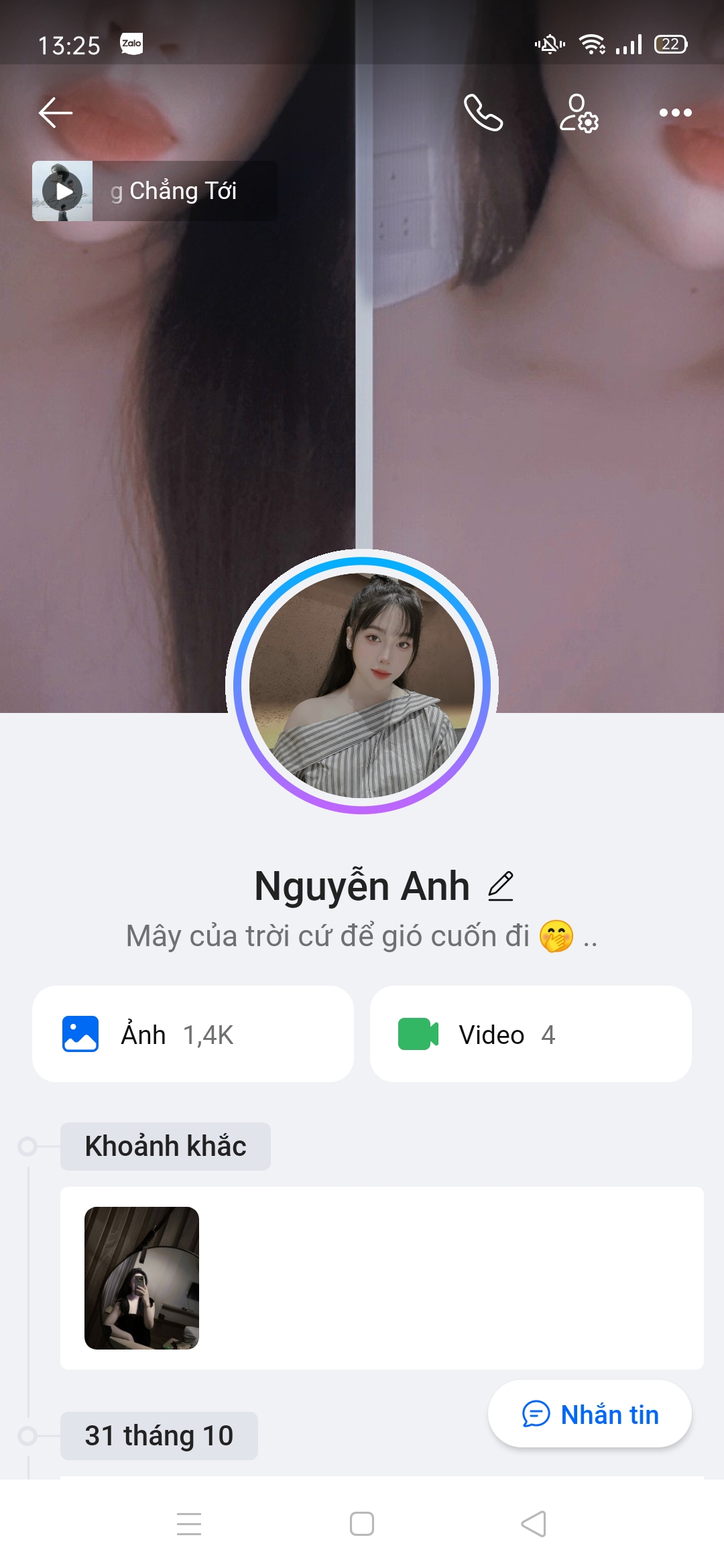Open the Khoảnh khắc moment photo
This screenshot has width=724, height=1568.
pos(141,1278)
